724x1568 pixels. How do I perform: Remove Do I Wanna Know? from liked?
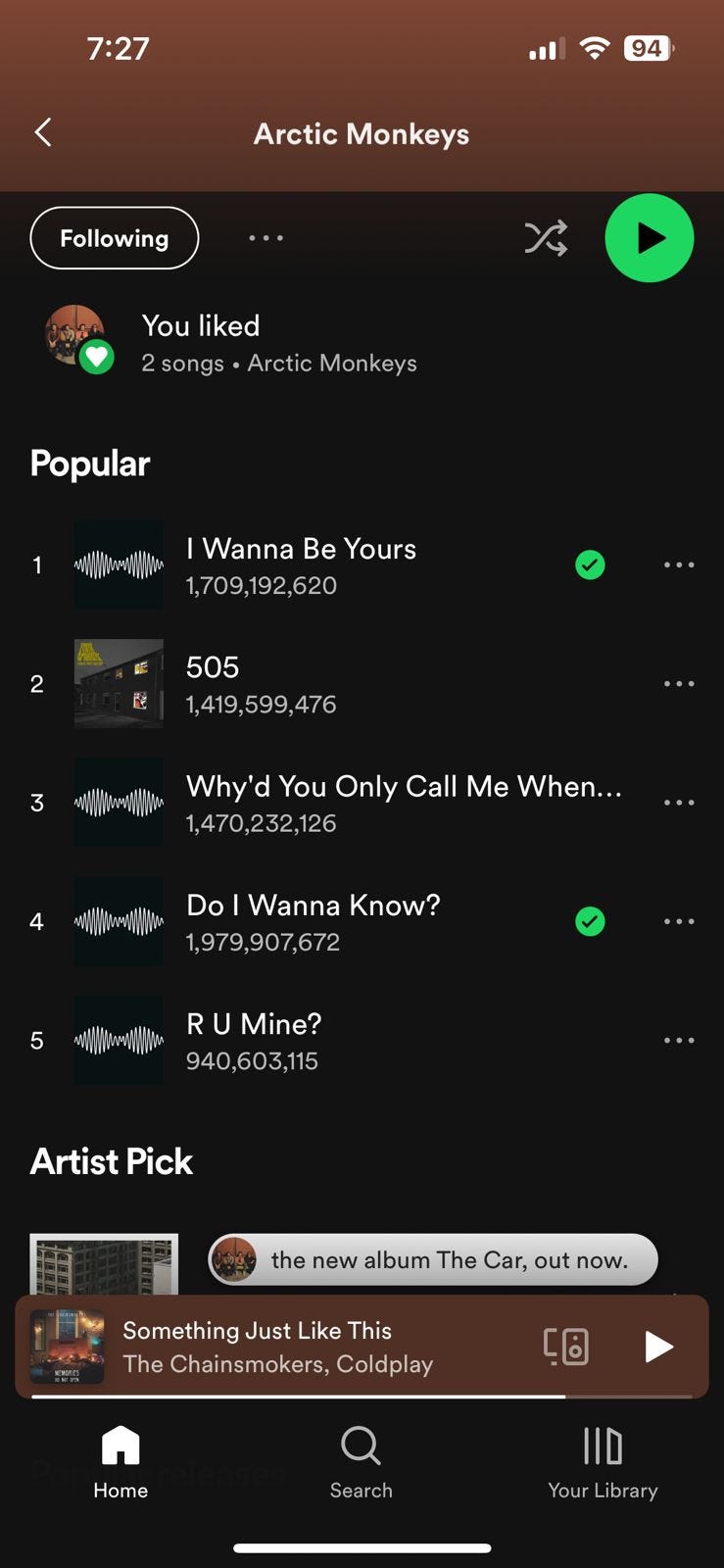(590, 921)
